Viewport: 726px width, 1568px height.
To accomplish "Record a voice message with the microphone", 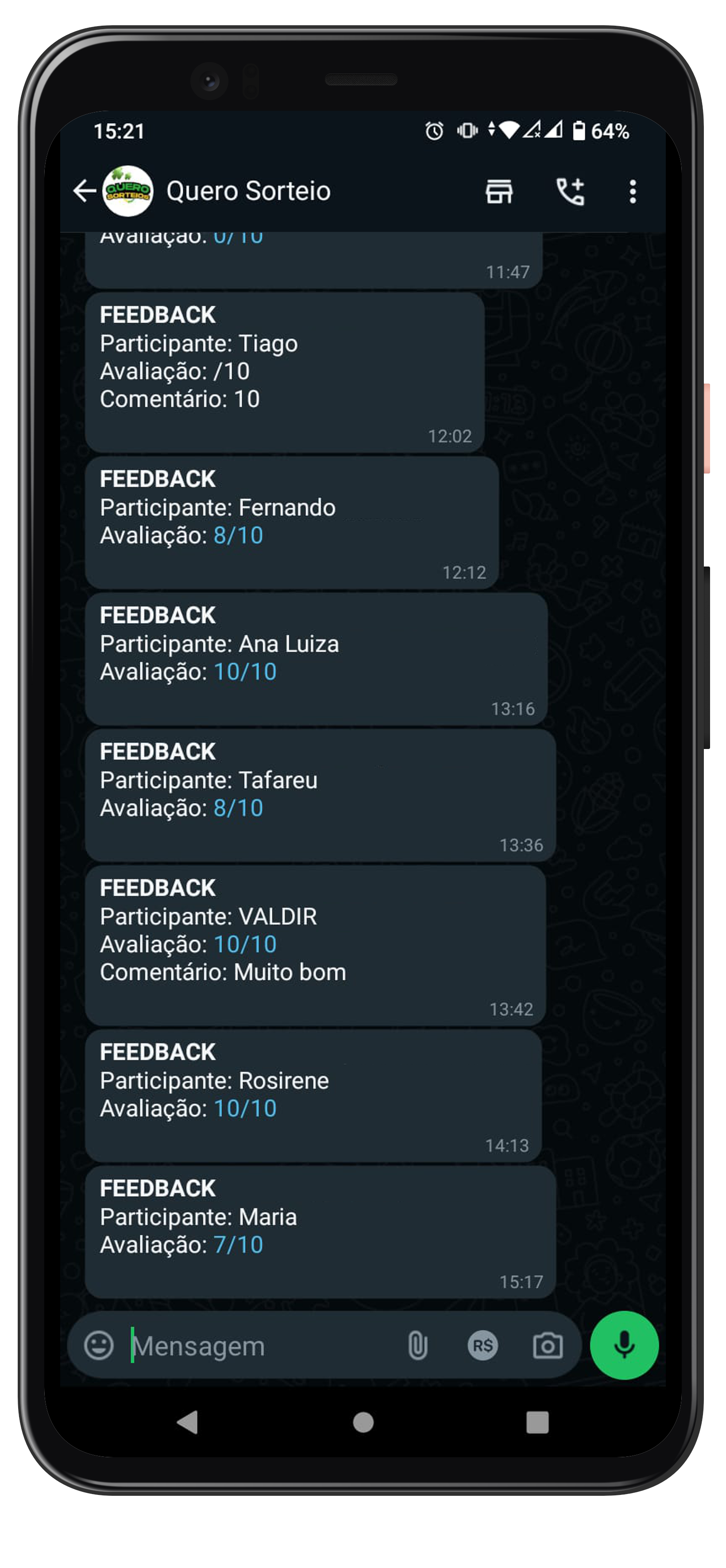I will tap(623, 1346).
